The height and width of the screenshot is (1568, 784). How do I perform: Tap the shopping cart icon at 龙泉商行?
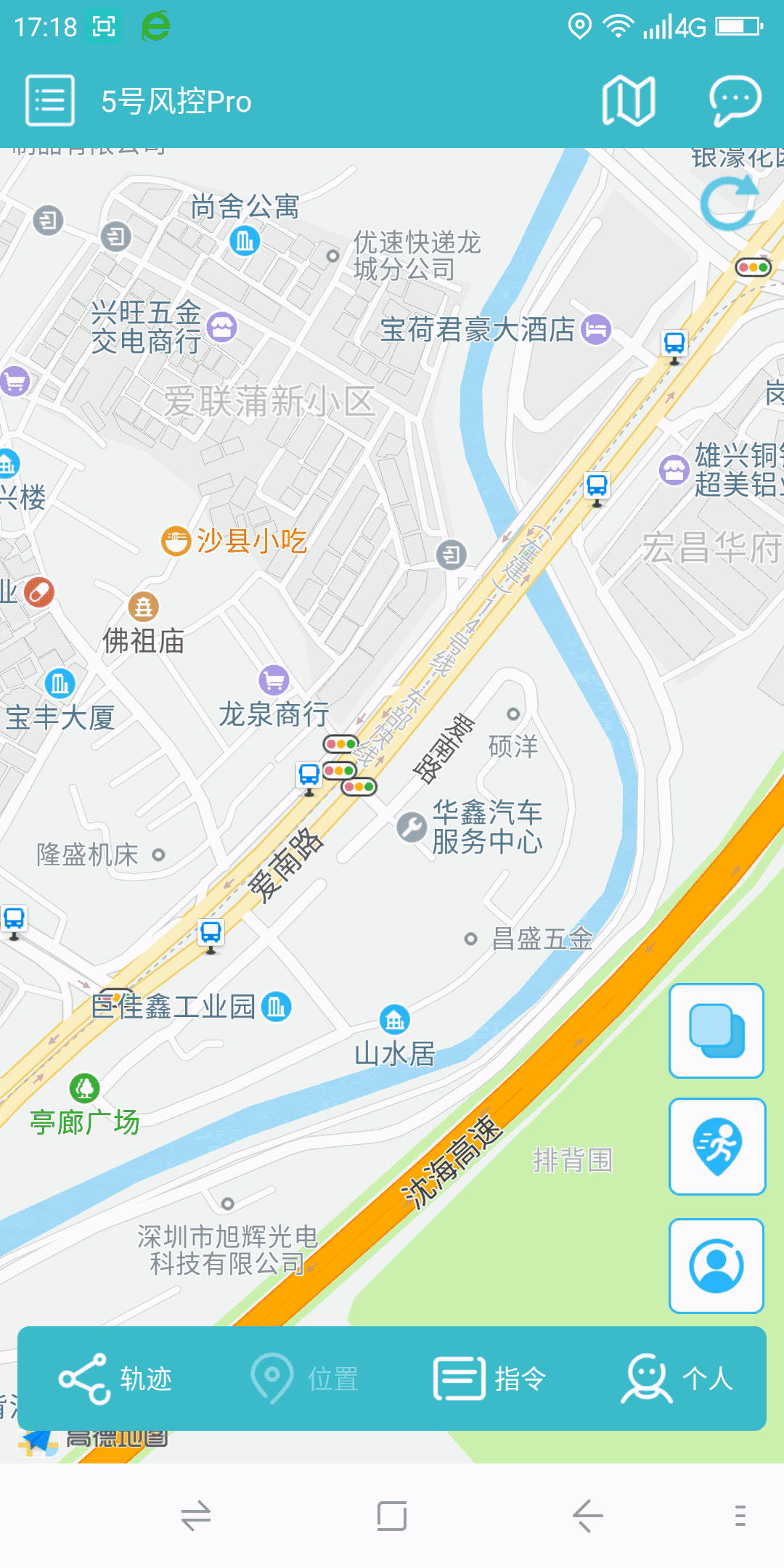tap(272, 681)
